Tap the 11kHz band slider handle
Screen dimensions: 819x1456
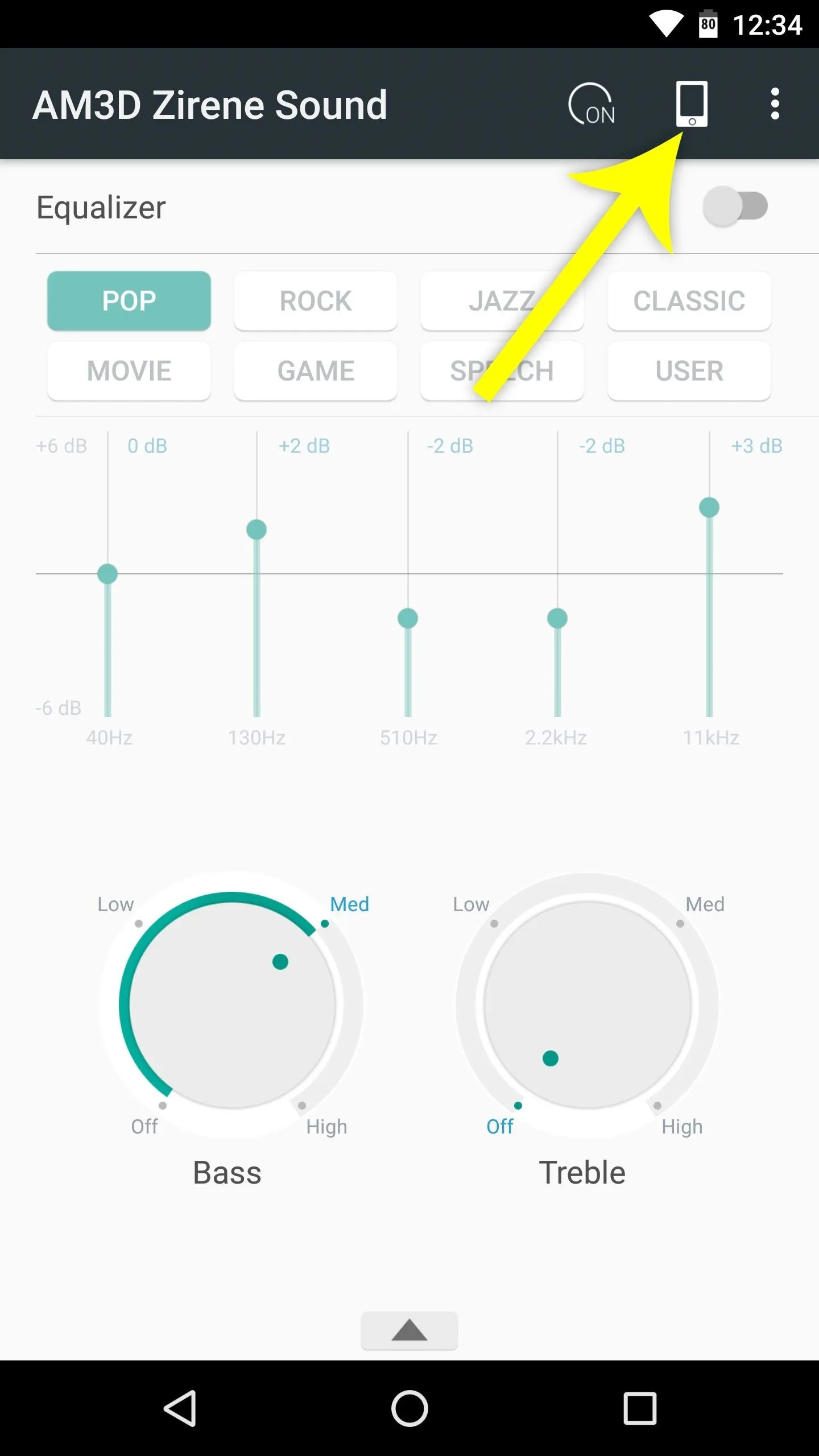click(709, 507)
